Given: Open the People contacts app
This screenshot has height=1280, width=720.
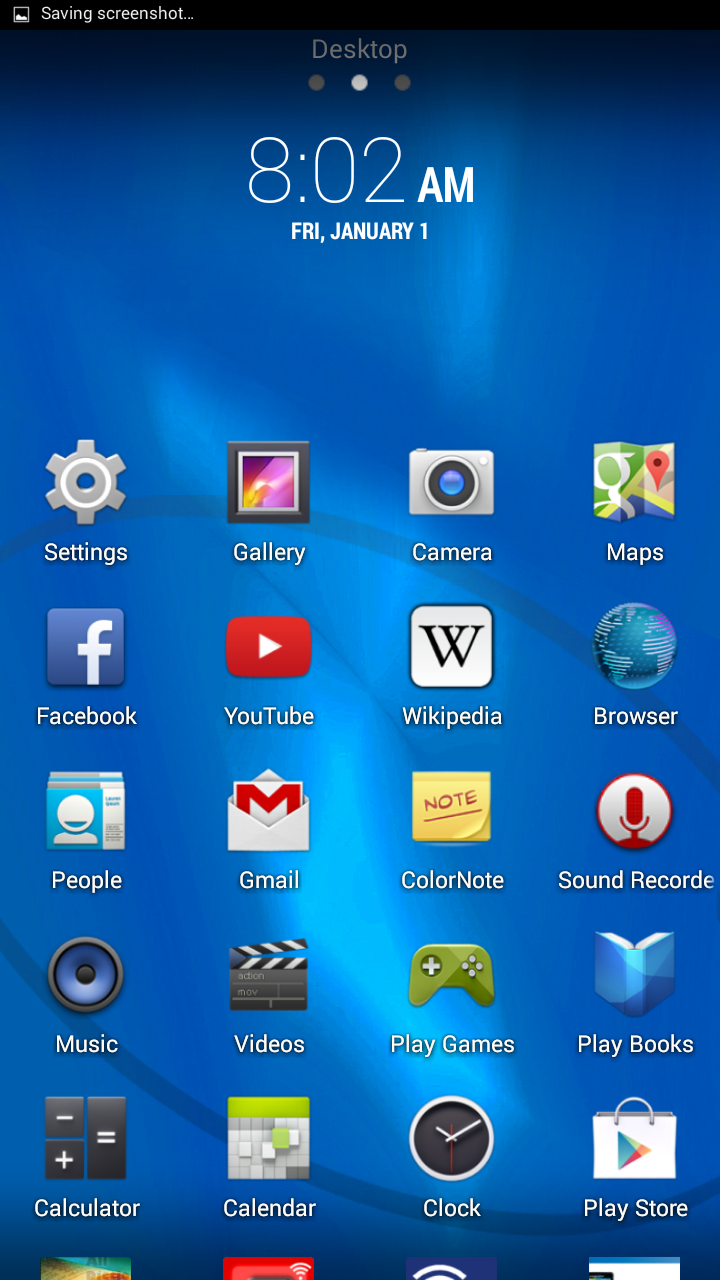Looking at the screenshot, I should tap(86, 811).
